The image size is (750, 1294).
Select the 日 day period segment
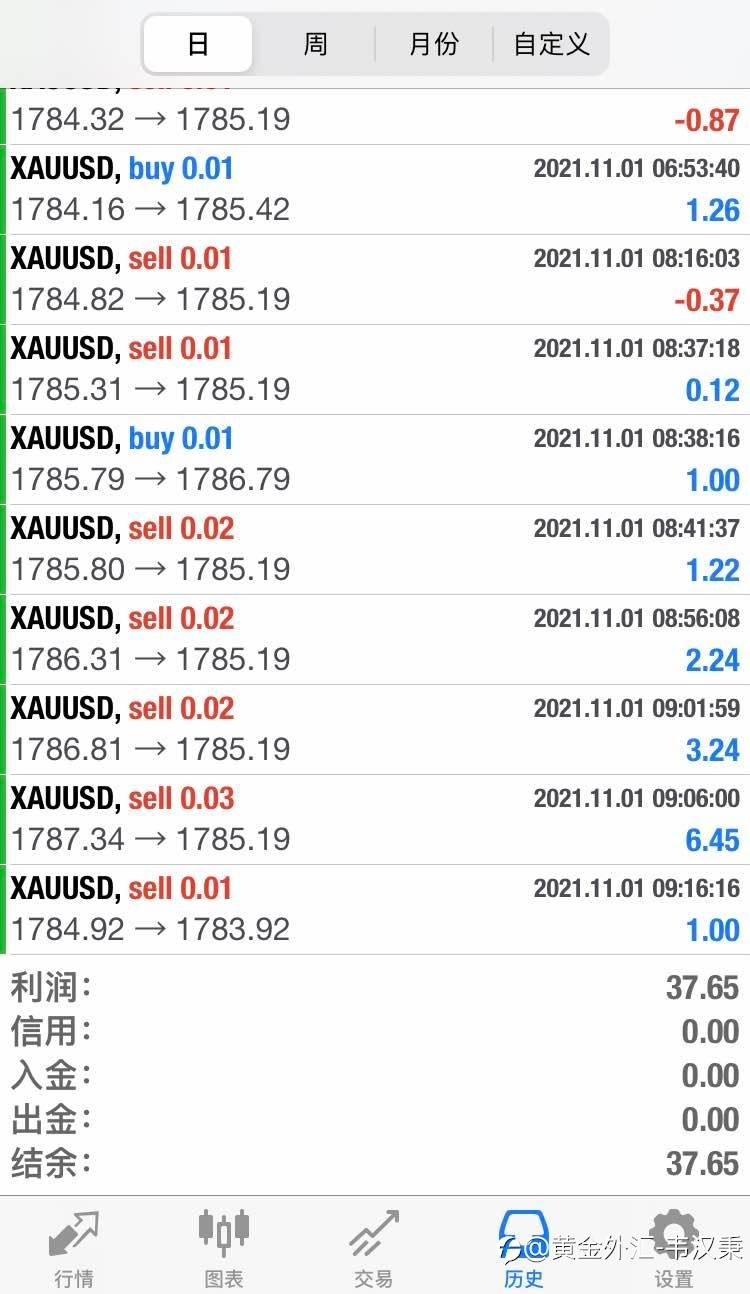point(198,44)
